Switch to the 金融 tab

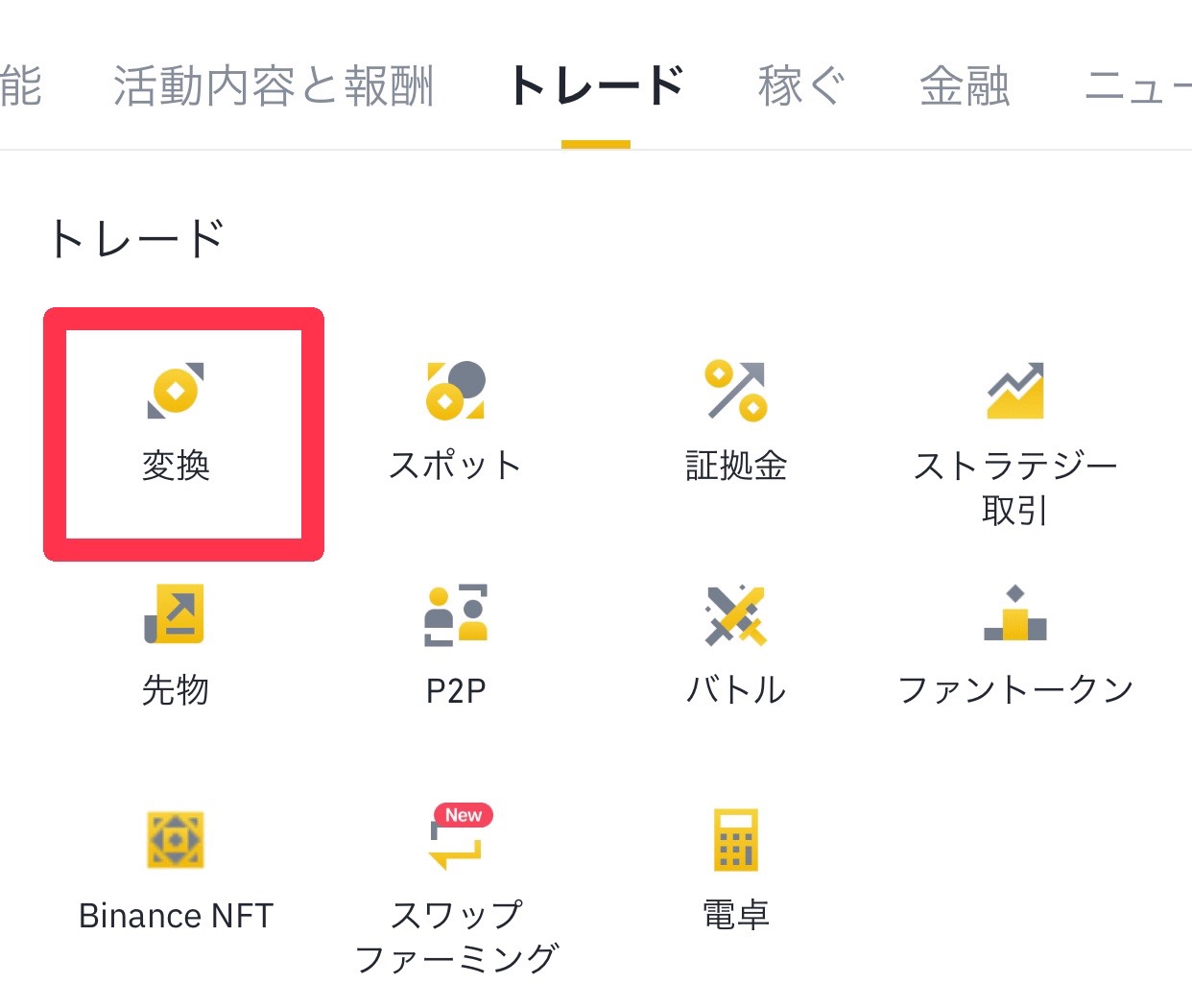click(965, 86)
